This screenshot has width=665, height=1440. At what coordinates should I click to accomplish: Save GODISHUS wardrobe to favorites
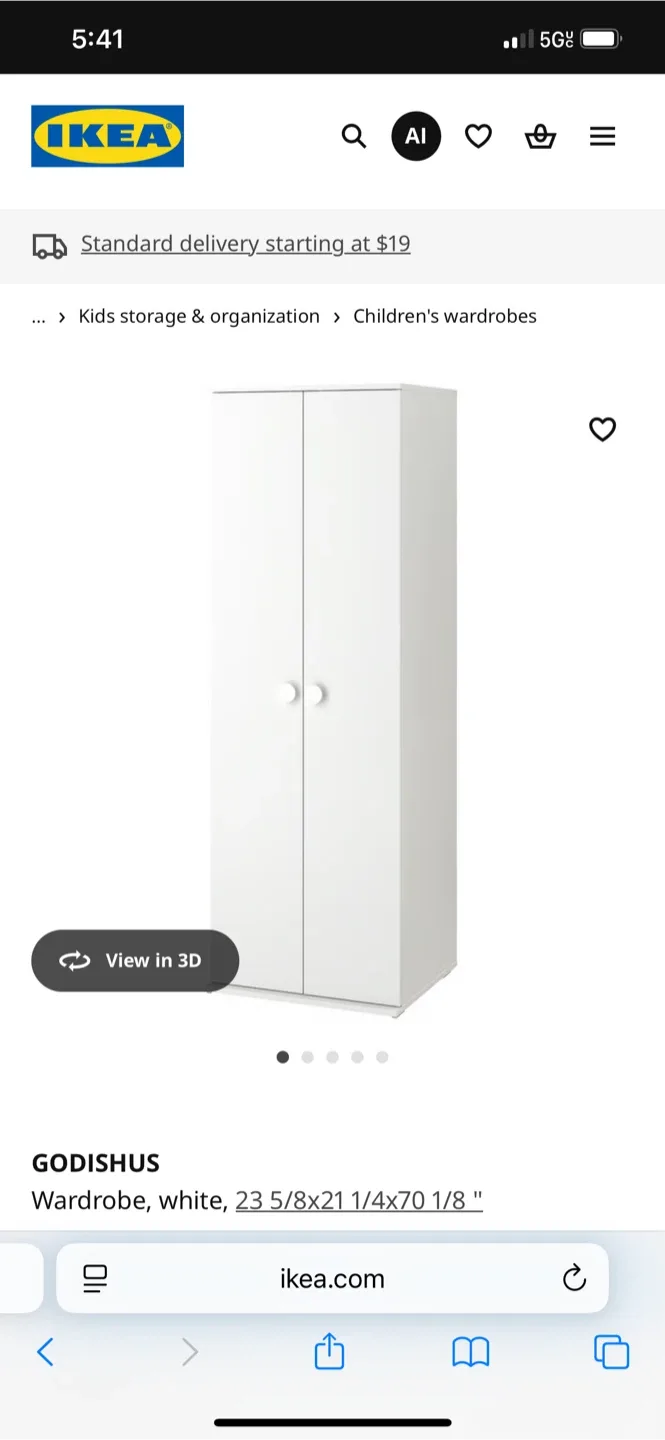pyautogui.click(x=602, y=429)
